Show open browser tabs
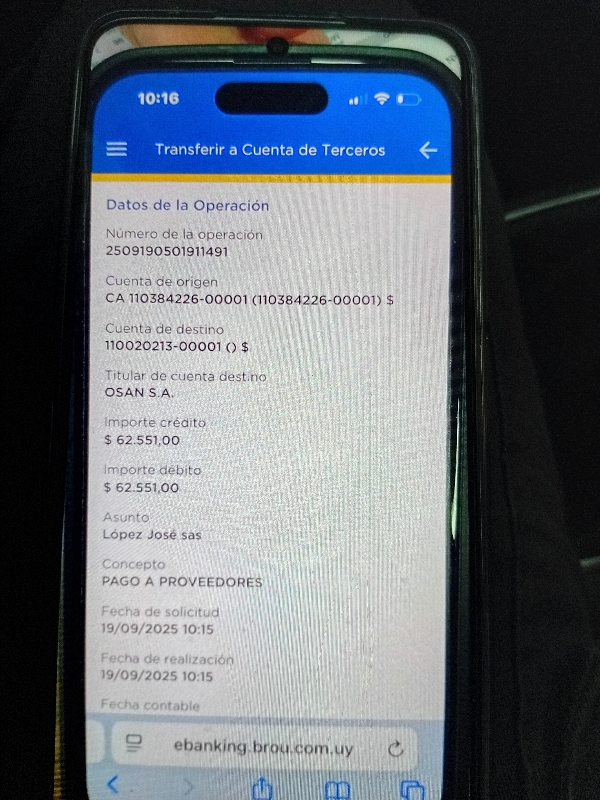600x800 pixels. (x=411, y=789)
